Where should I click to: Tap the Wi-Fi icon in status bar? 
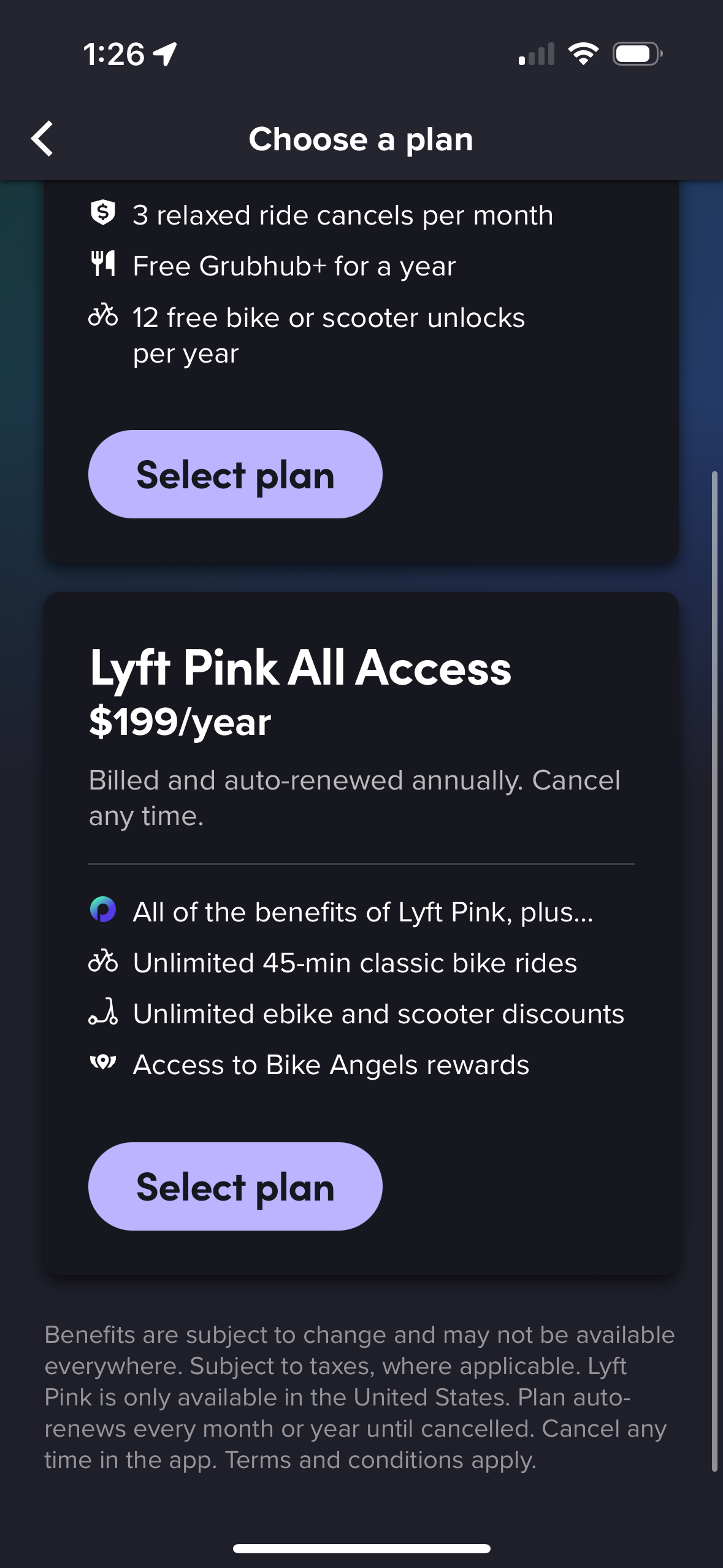583,54
